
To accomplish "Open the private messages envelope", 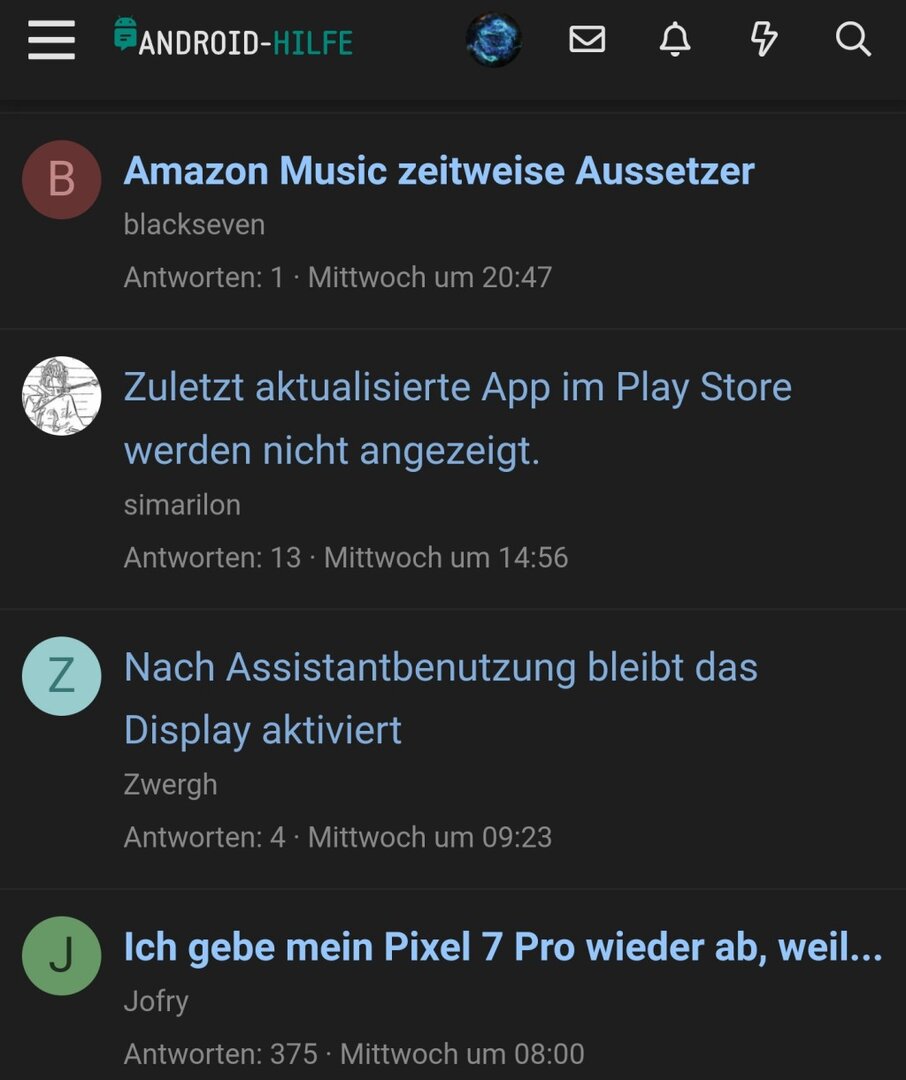I will click(x=587, y=40).
